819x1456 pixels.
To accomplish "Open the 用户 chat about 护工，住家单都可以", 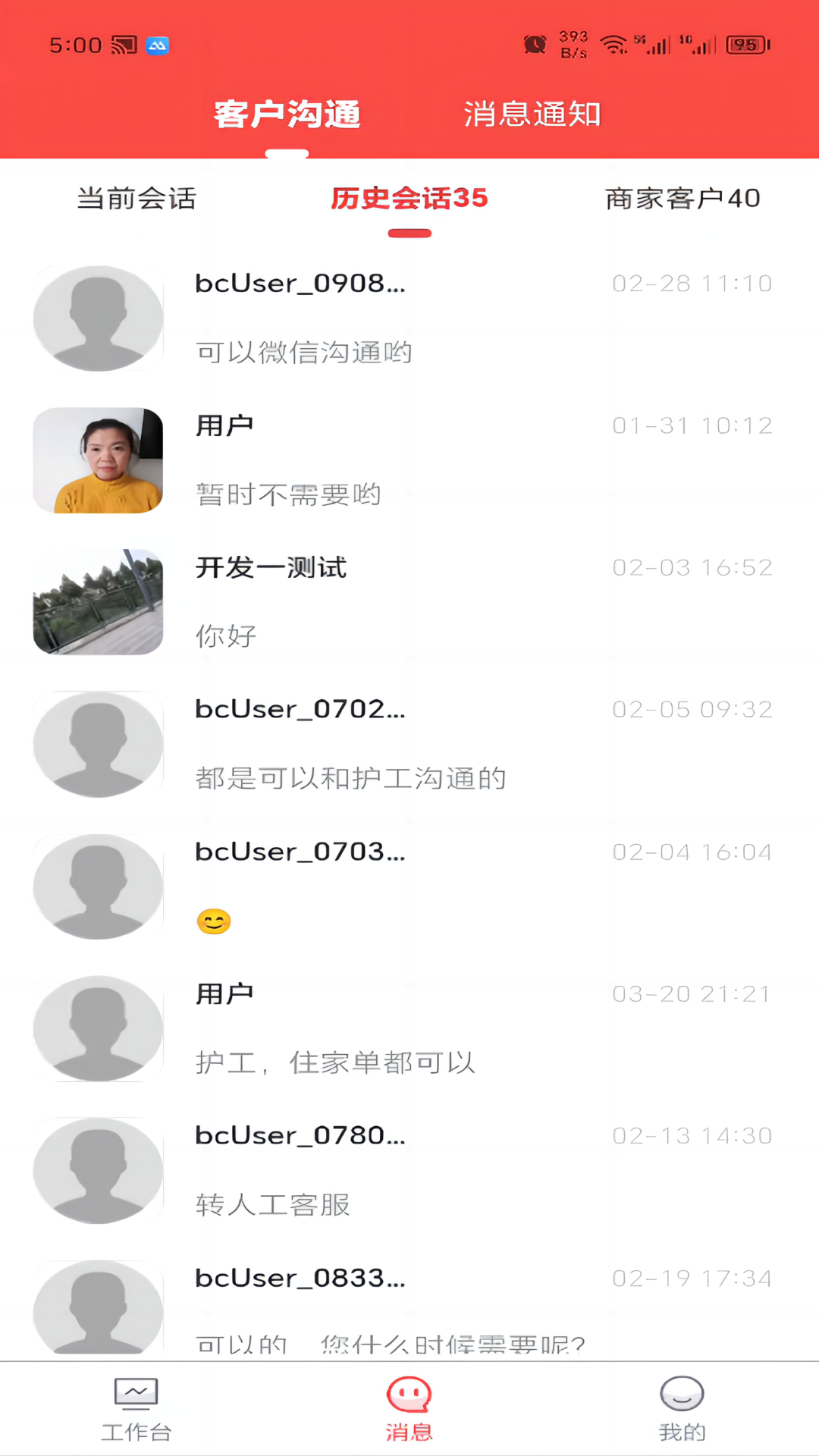I will (409, 1028).
